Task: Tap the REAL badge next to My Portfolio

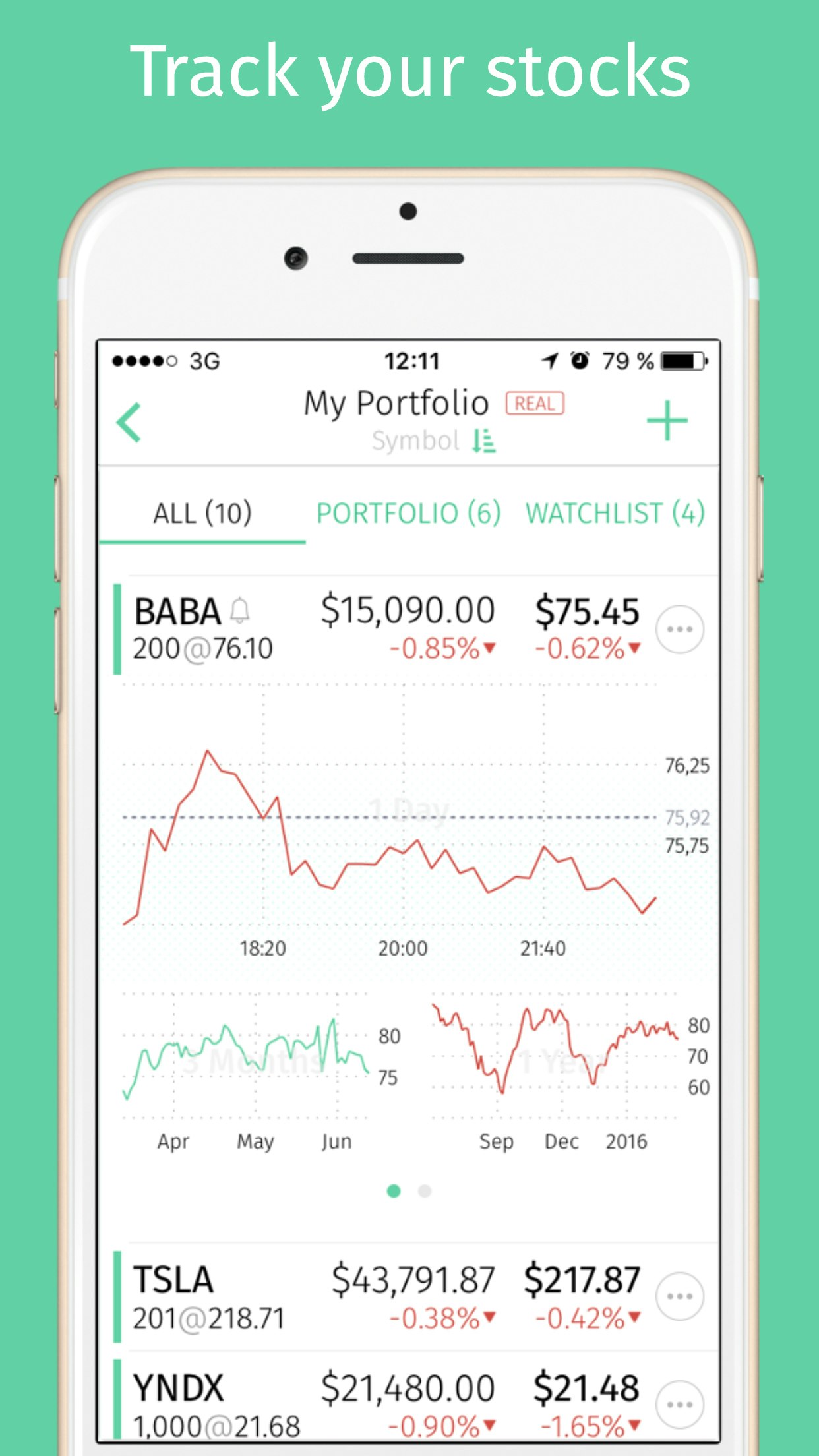Action: pyautogui.click(x=535, y=402)
